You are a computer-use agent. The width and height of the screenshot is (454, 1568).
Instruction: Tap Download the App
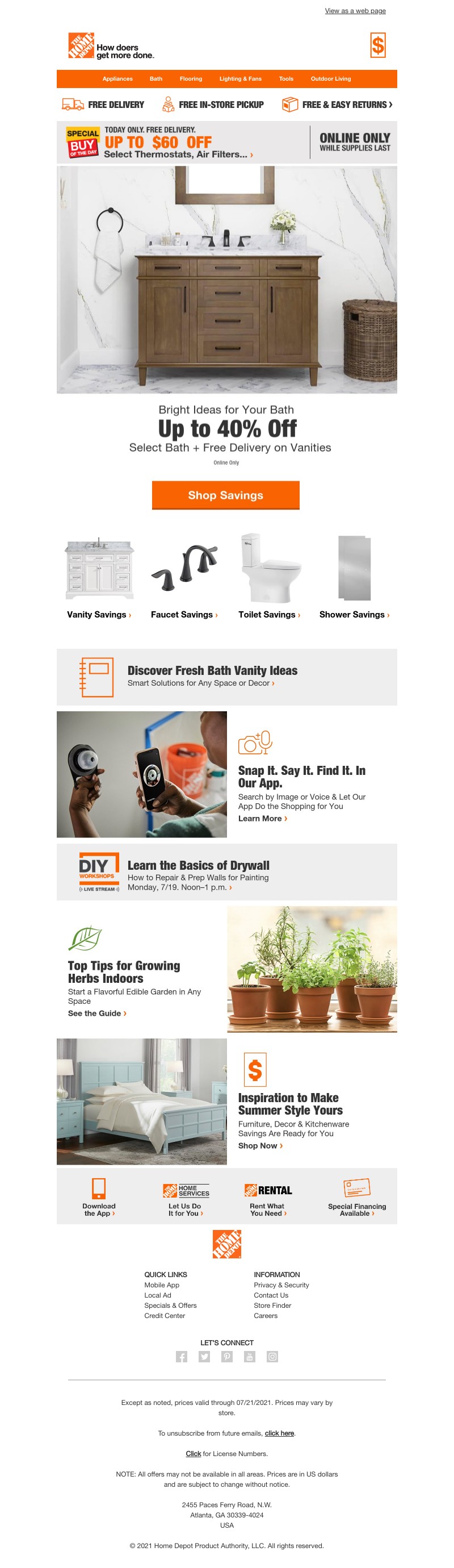pos(98,1208)
